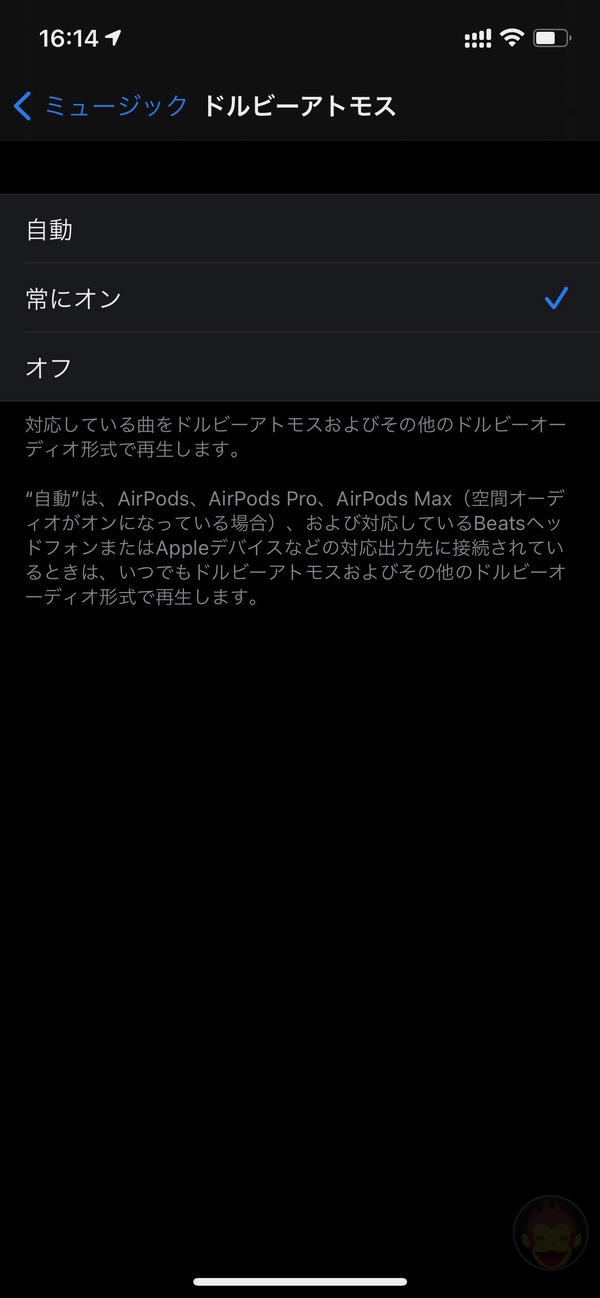The height and width of the screenshot is (1298, 600).
Task: Select the オフ option
Action: [300, 367]
